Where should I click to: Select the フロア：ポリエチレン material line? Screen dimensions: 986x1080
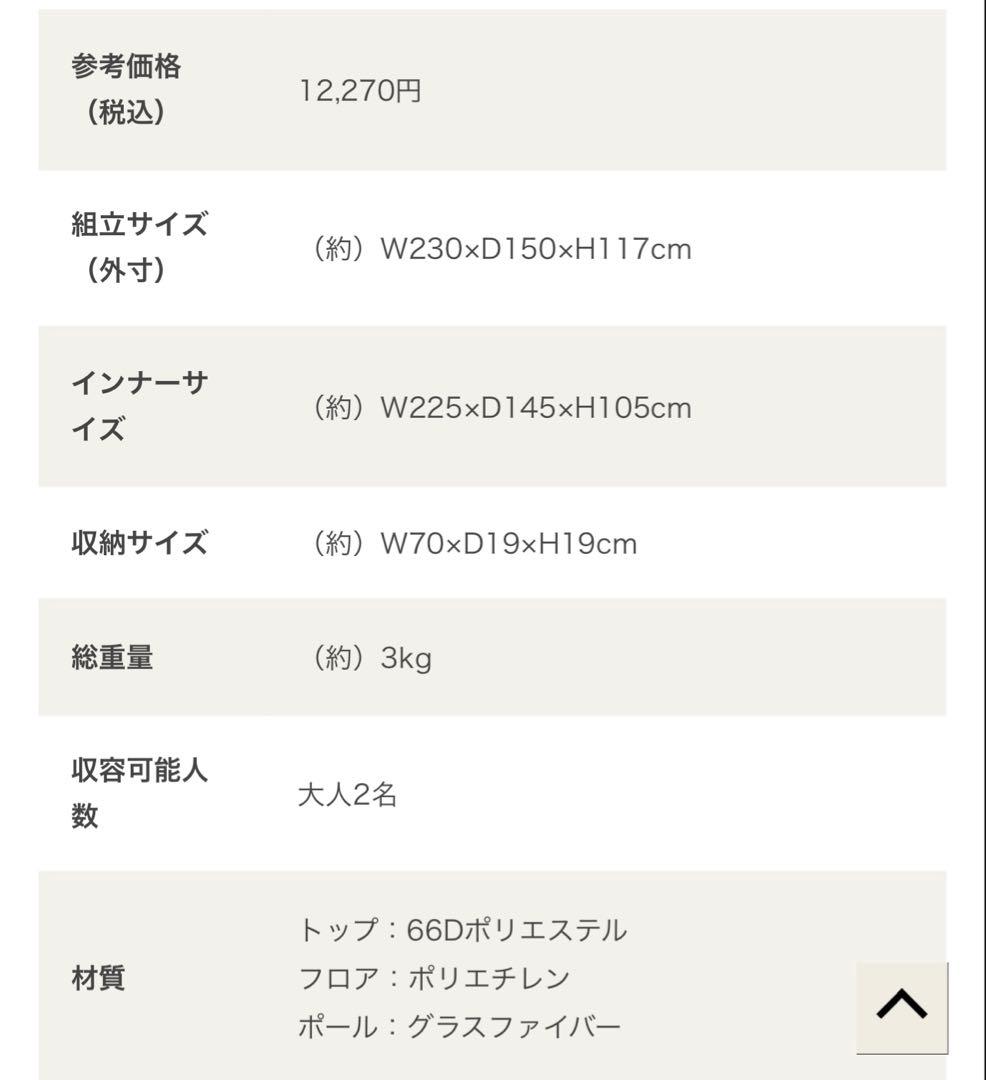point(438,976)
